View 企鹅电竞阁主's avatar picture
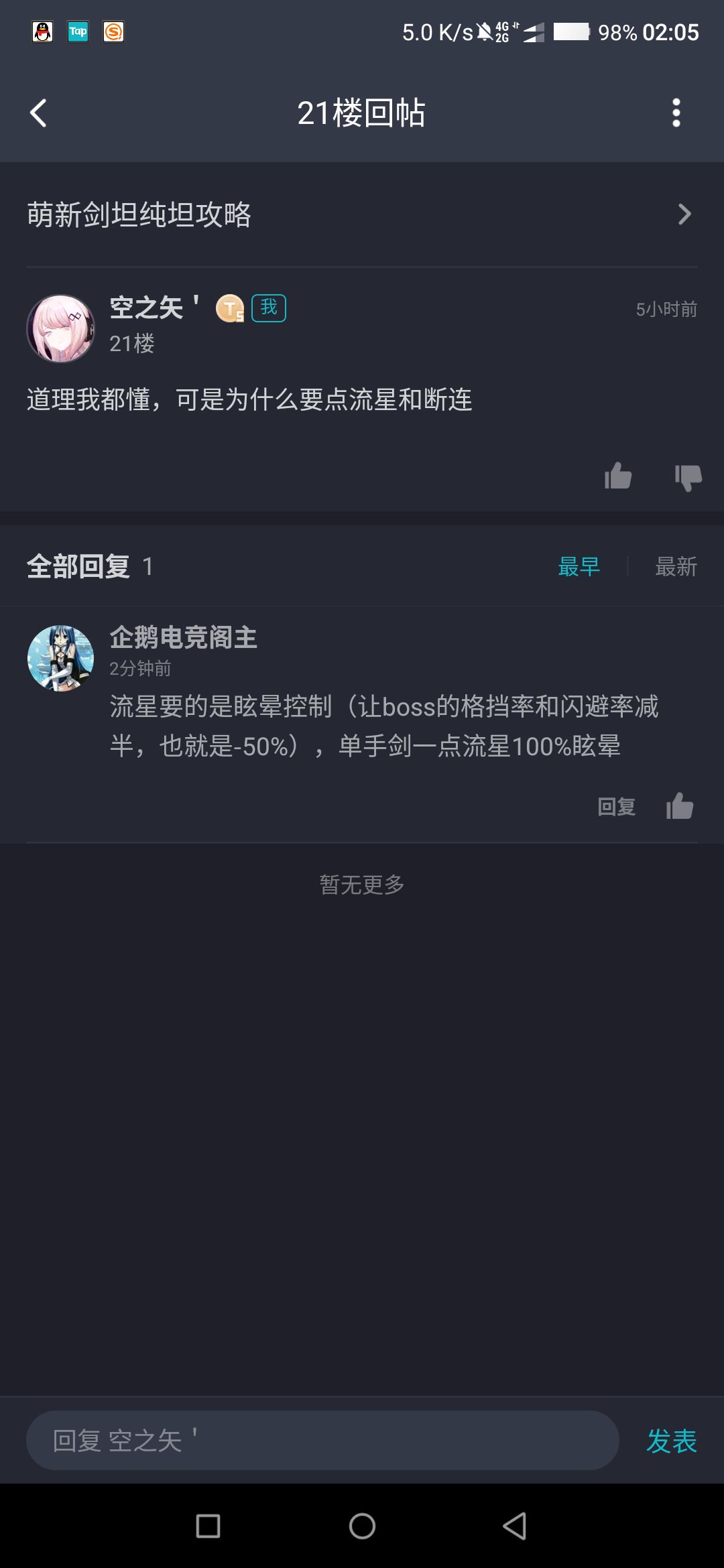Viewport: 724px width, 1568px height. [60, 657]
